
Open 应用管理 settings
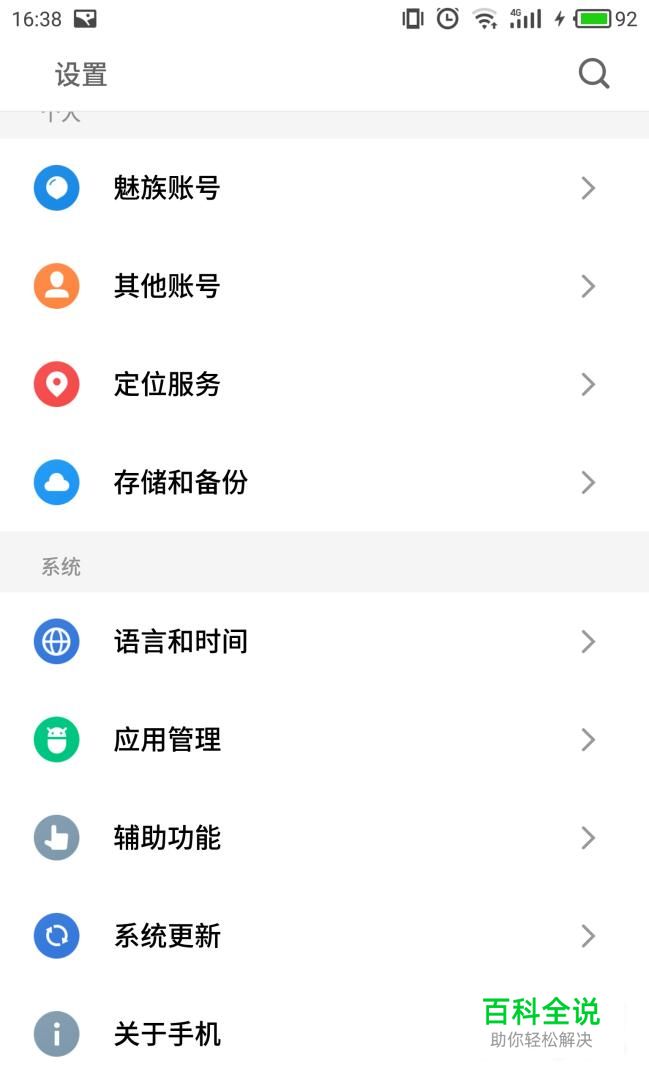pos(324,740)
